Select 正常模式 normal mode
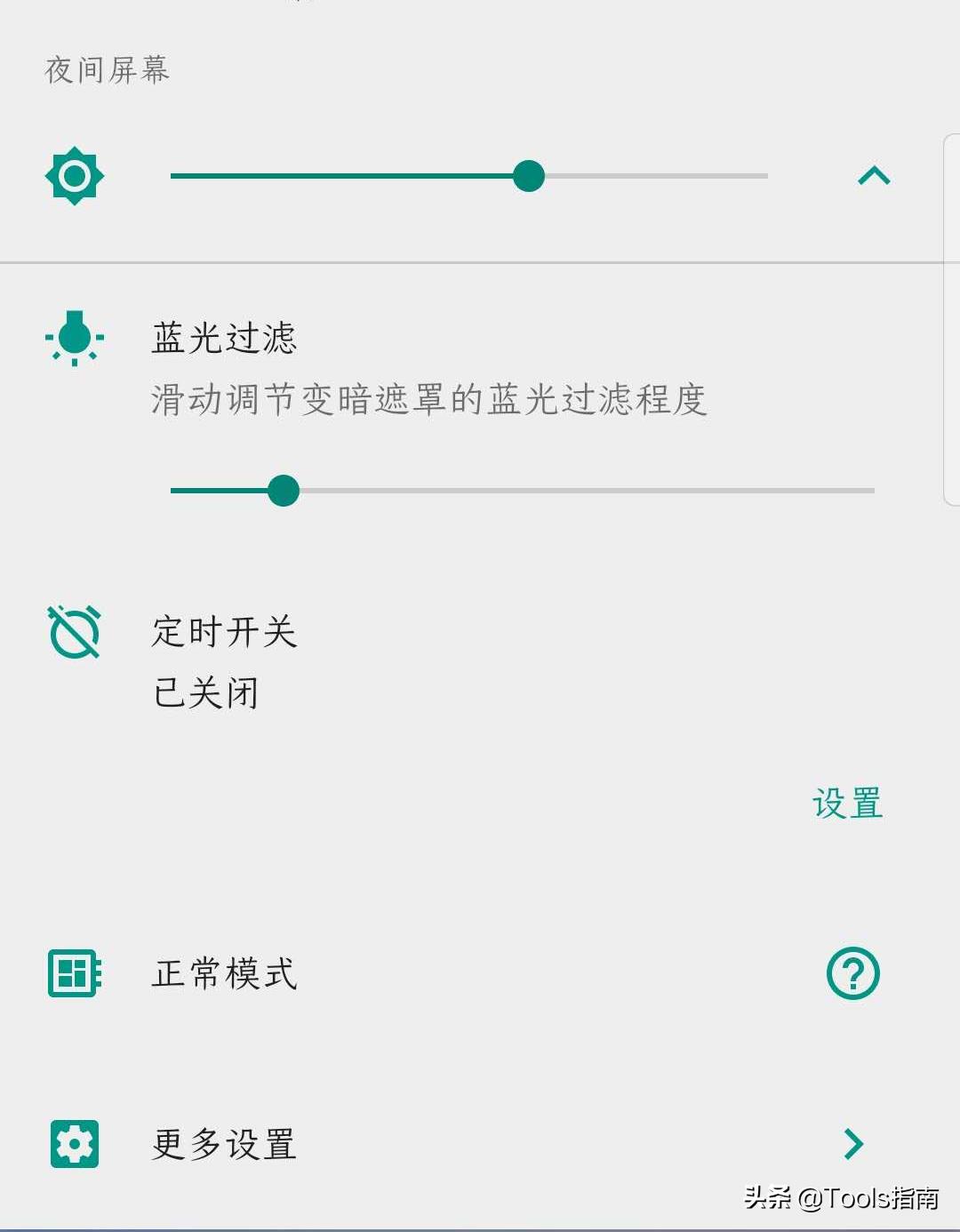 pyautogui.click(x=224, y=973)
